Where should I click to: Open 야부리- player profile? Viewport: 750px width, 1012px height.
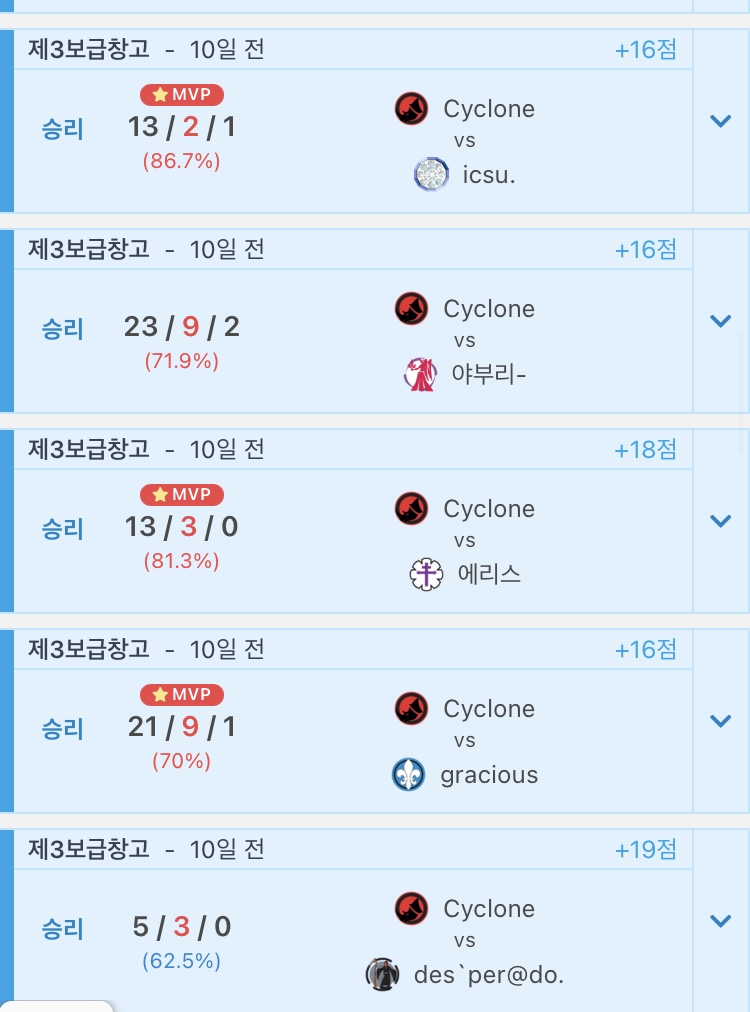pos(489,375)
